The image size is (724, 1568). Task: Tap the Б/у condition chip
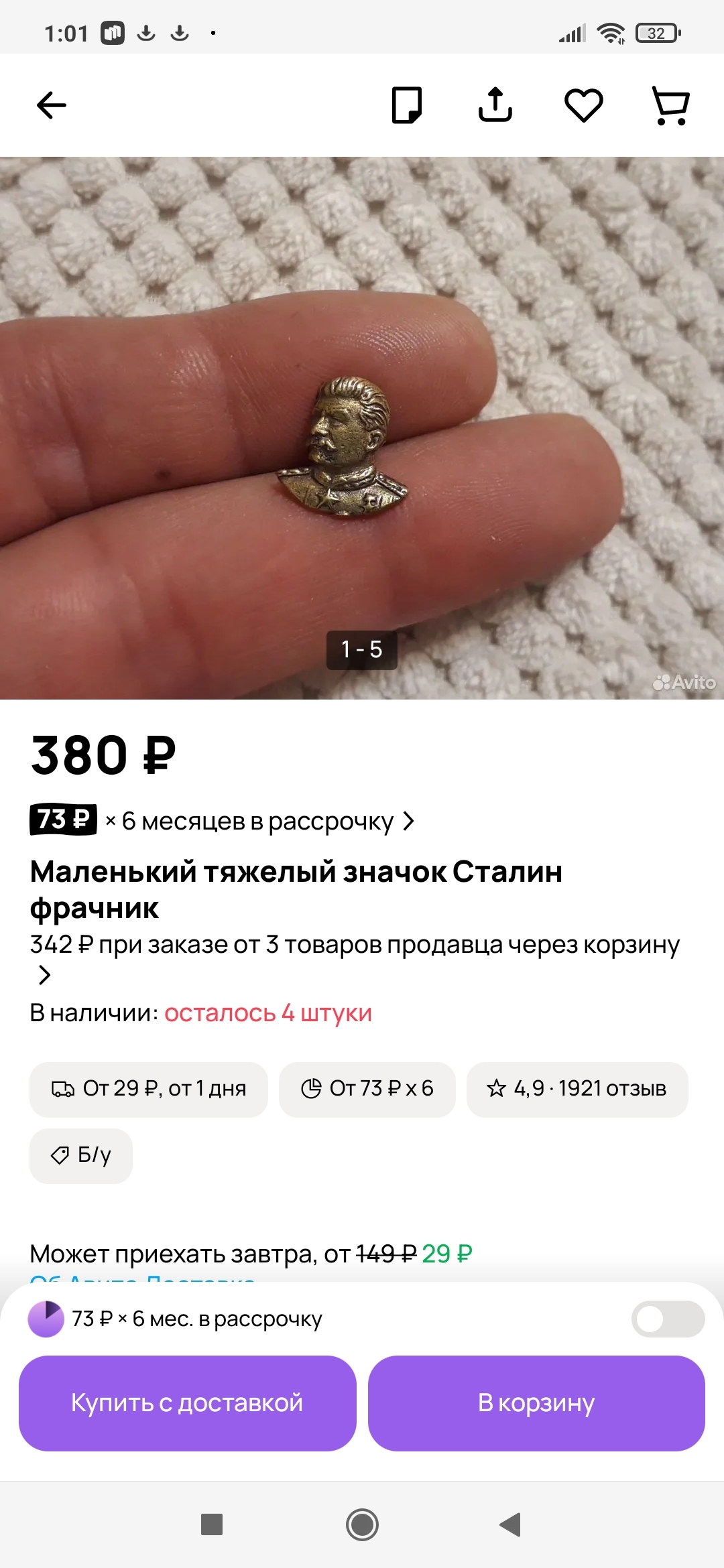tap(81, 1156)
